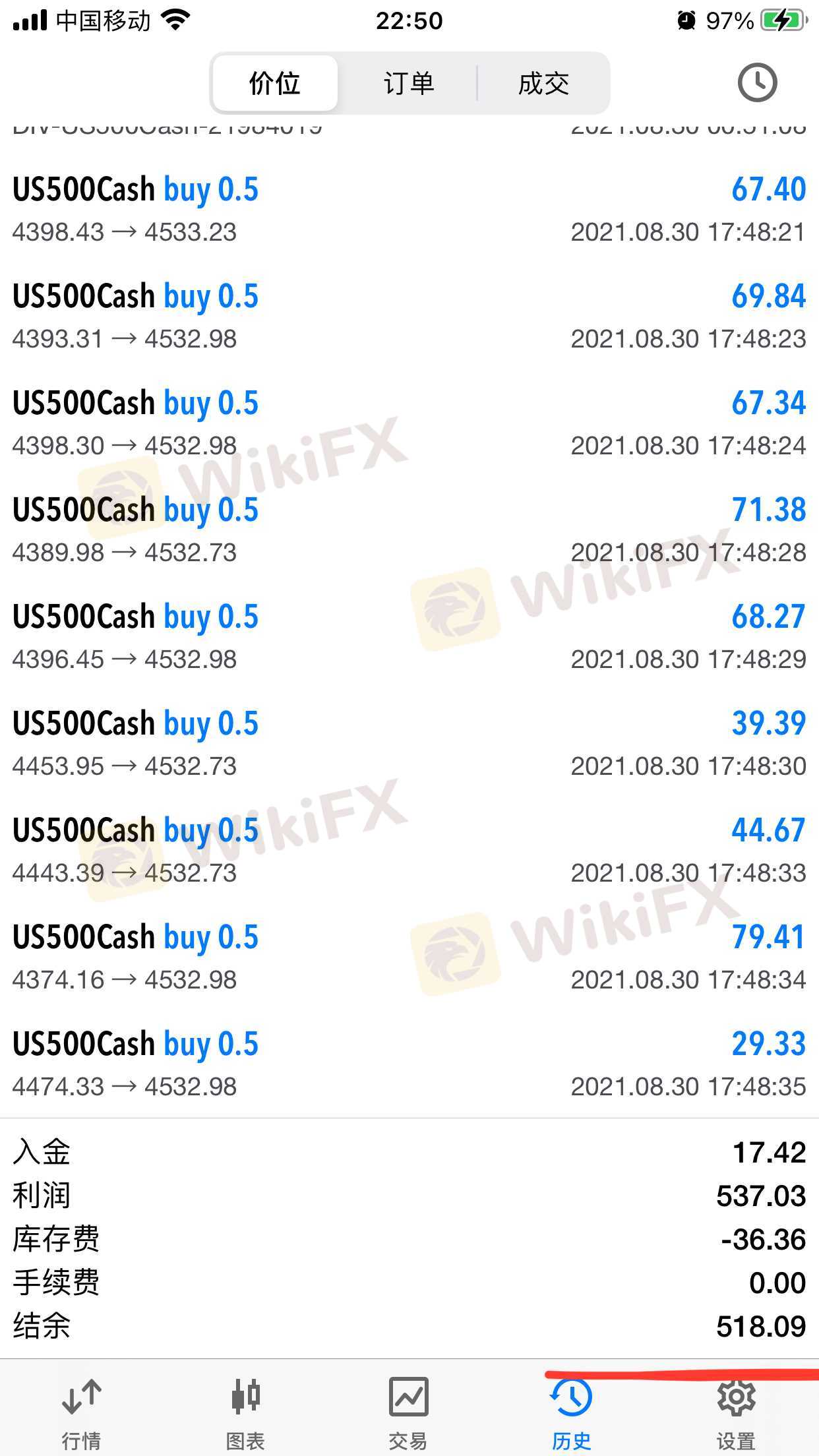Show details of trade with profit 79.41
The height and width of the screenshot is (1456, 819).
coord(409,957)
